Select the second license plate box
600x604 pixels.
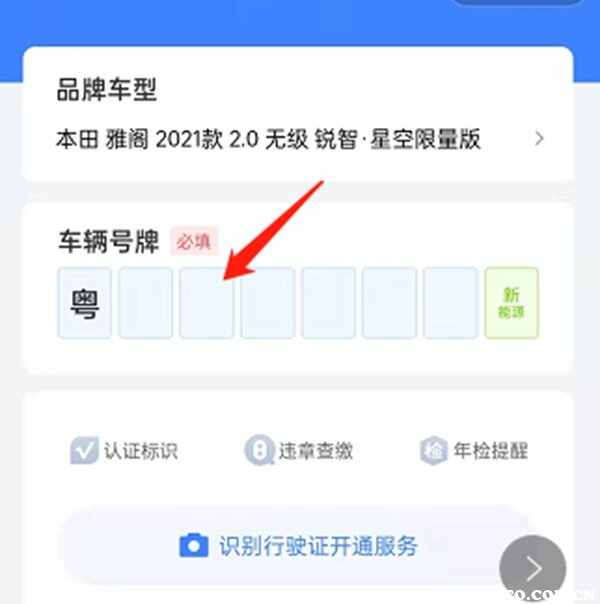(x=146, y=303)
